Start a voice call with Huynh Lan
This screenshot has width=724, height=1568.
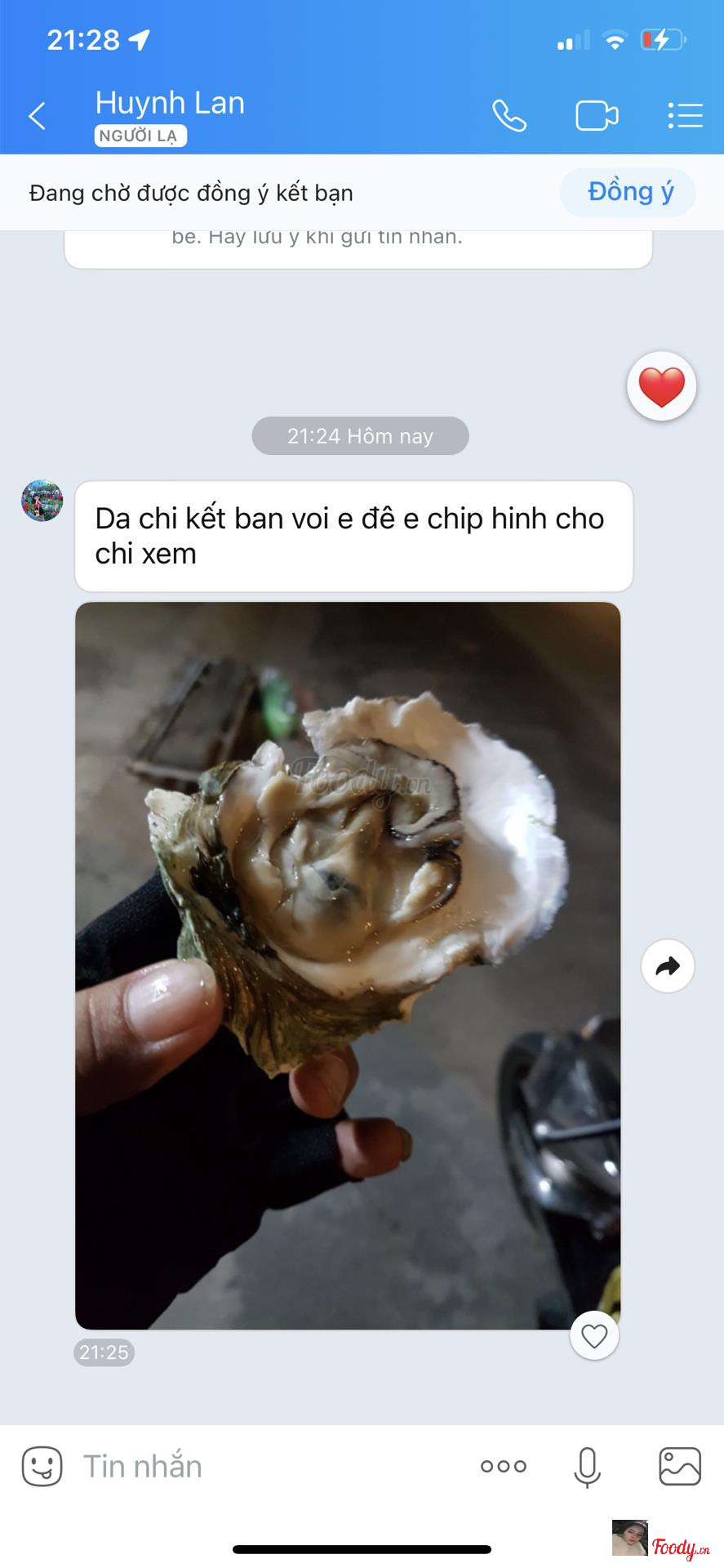[x=509, y=116]
